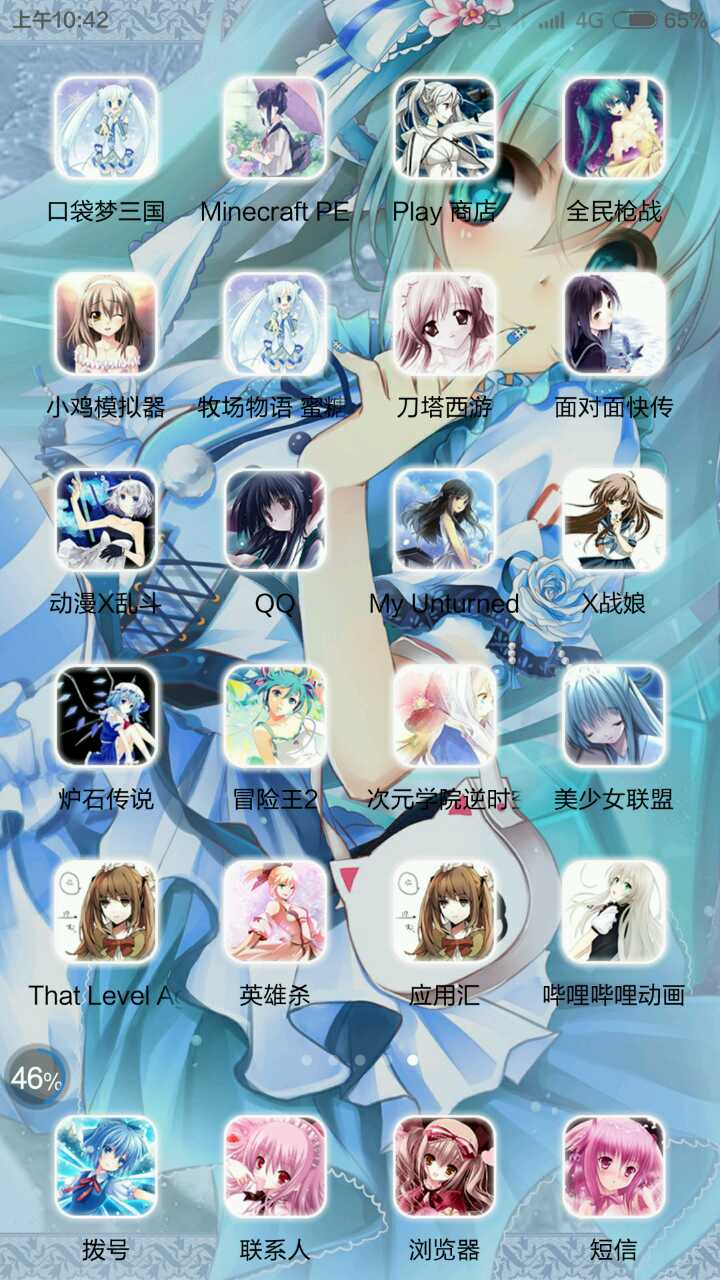
Task: Launch 哔哩哔哩动画 app
Action: click(614, 912)
